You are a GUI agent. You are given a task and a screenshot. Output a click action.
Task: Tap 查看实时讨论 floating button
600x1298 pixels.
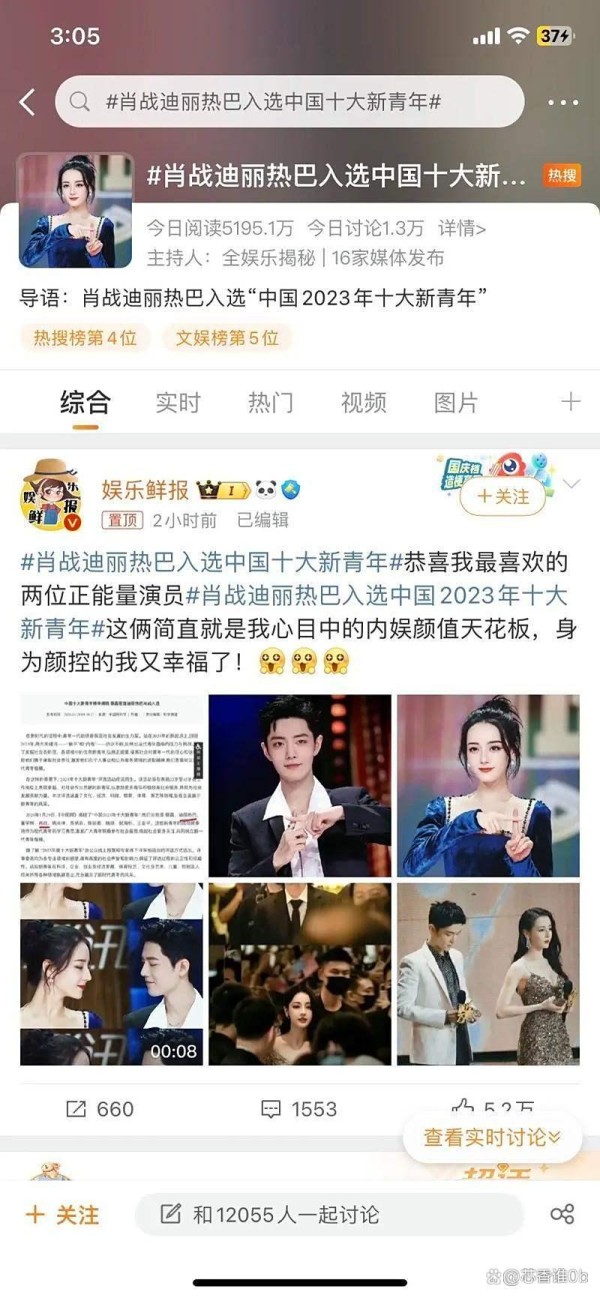coord(492,1137)
